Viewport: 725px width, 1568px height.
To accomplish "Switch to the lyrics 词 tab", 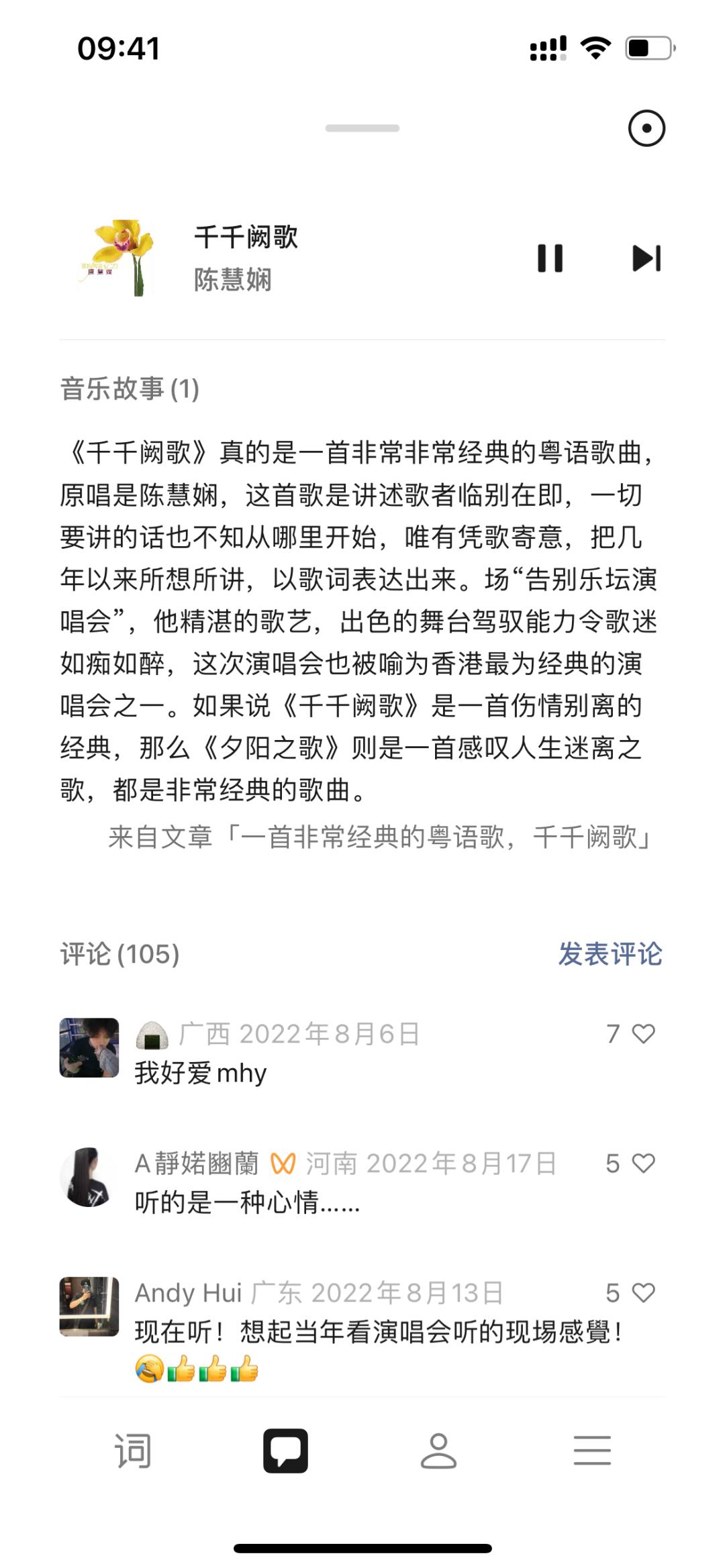I will pos(132,1451).
